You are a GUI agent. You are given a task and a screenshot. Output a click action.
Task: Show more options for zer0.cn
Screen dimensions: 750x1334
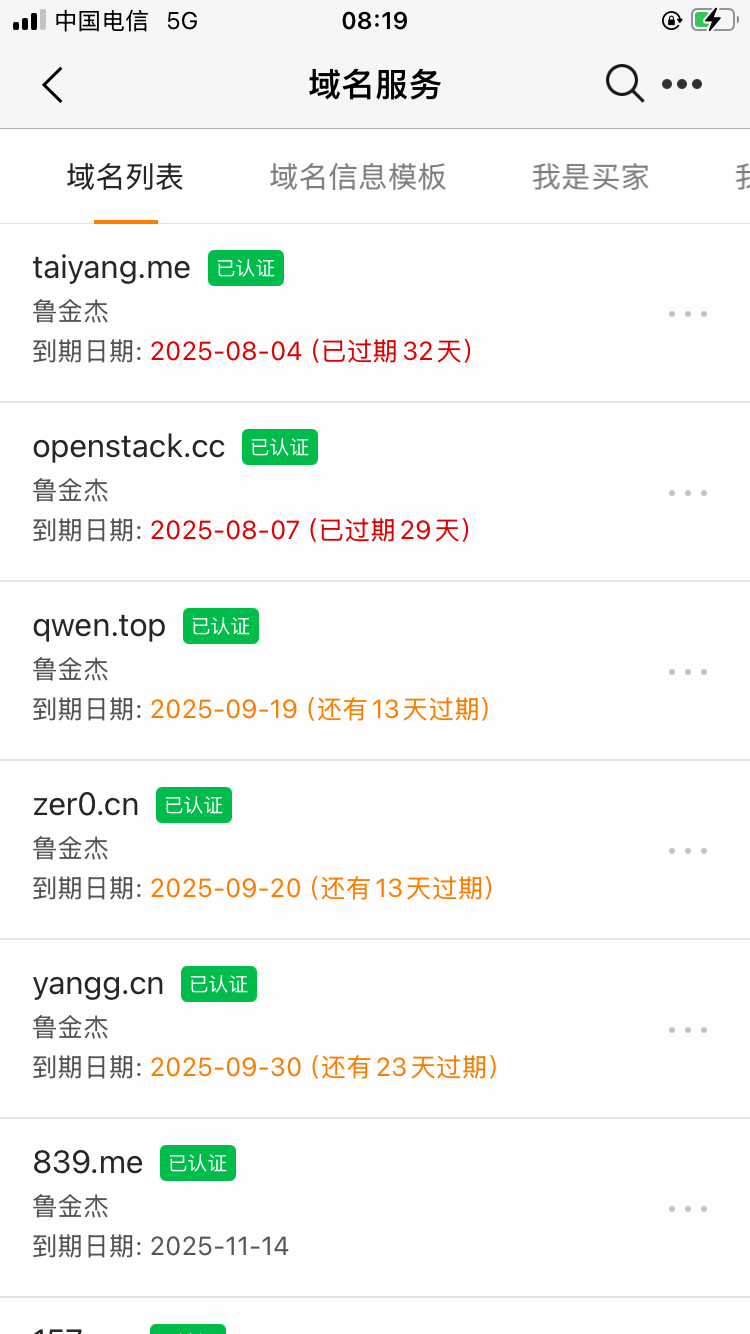pyautogui.click(x=688, y=851)
